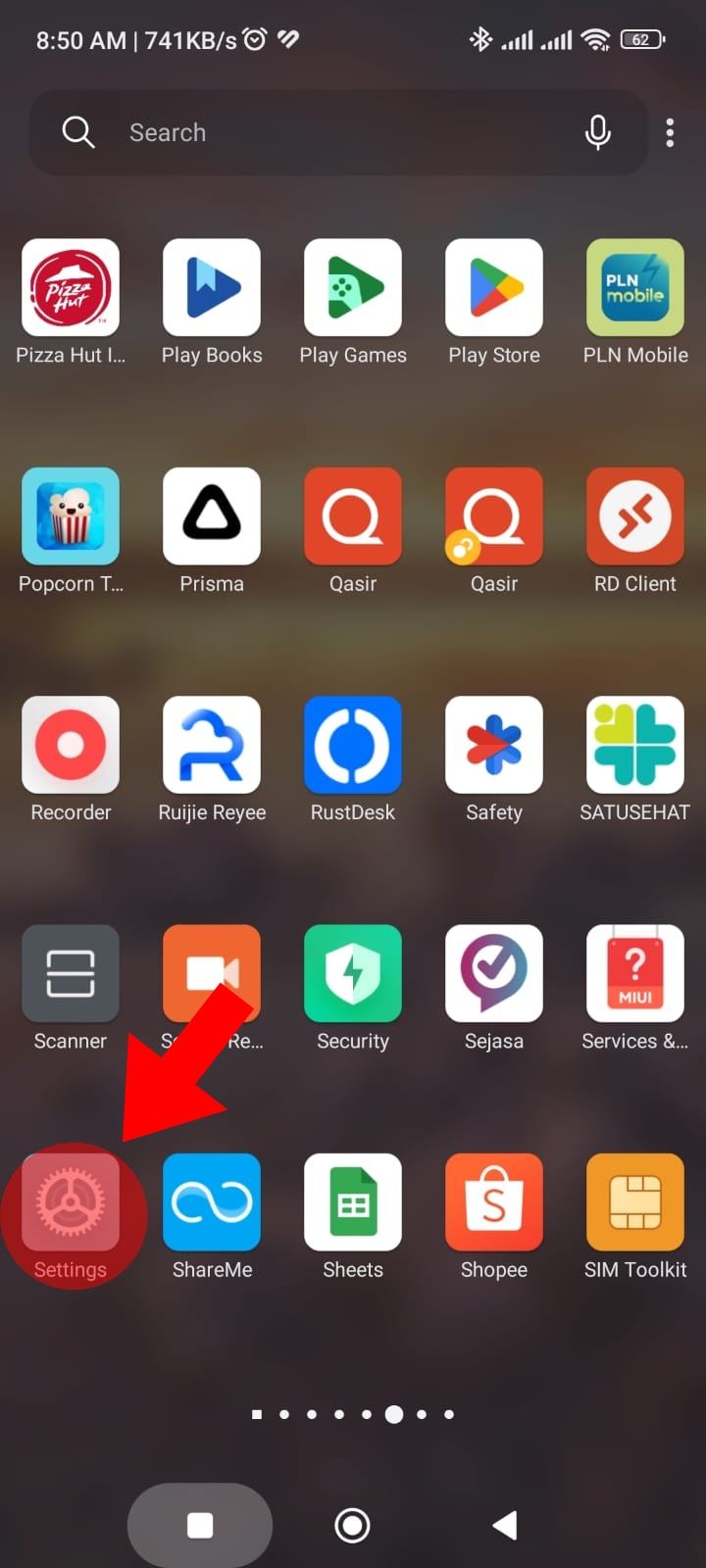Open Ruijie Reyee
Viewport: 706px width, 1568px height.
(212, 745)
